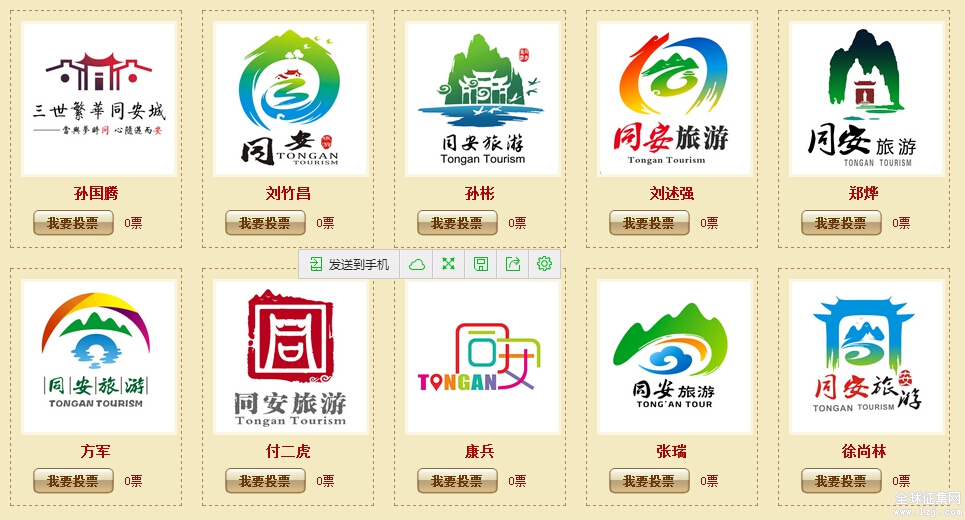
Task: Vote for 张瑞's design
Action: [x=649, y=481]
